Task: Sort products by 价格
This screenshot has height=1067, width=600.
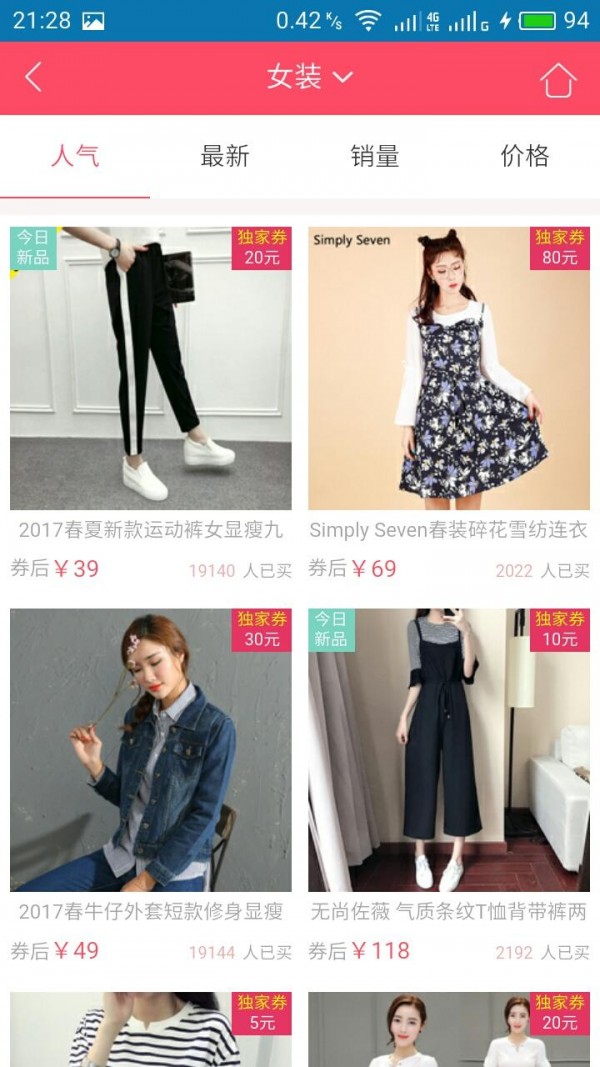Action: (525, 156)
